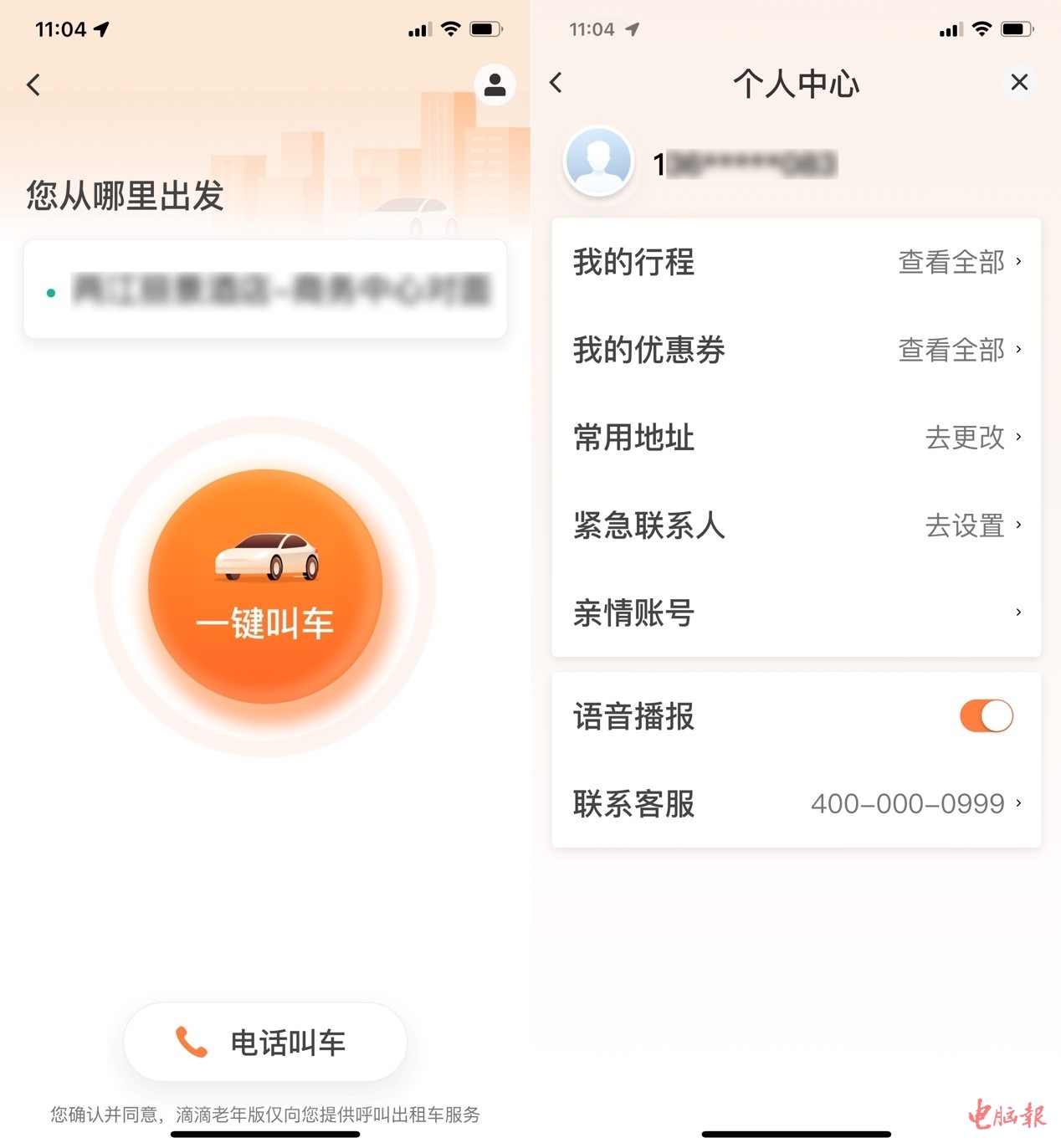This screenshot has height=1148, width=1061.
Task: Set up 紧急联系人
Action: 796,525
